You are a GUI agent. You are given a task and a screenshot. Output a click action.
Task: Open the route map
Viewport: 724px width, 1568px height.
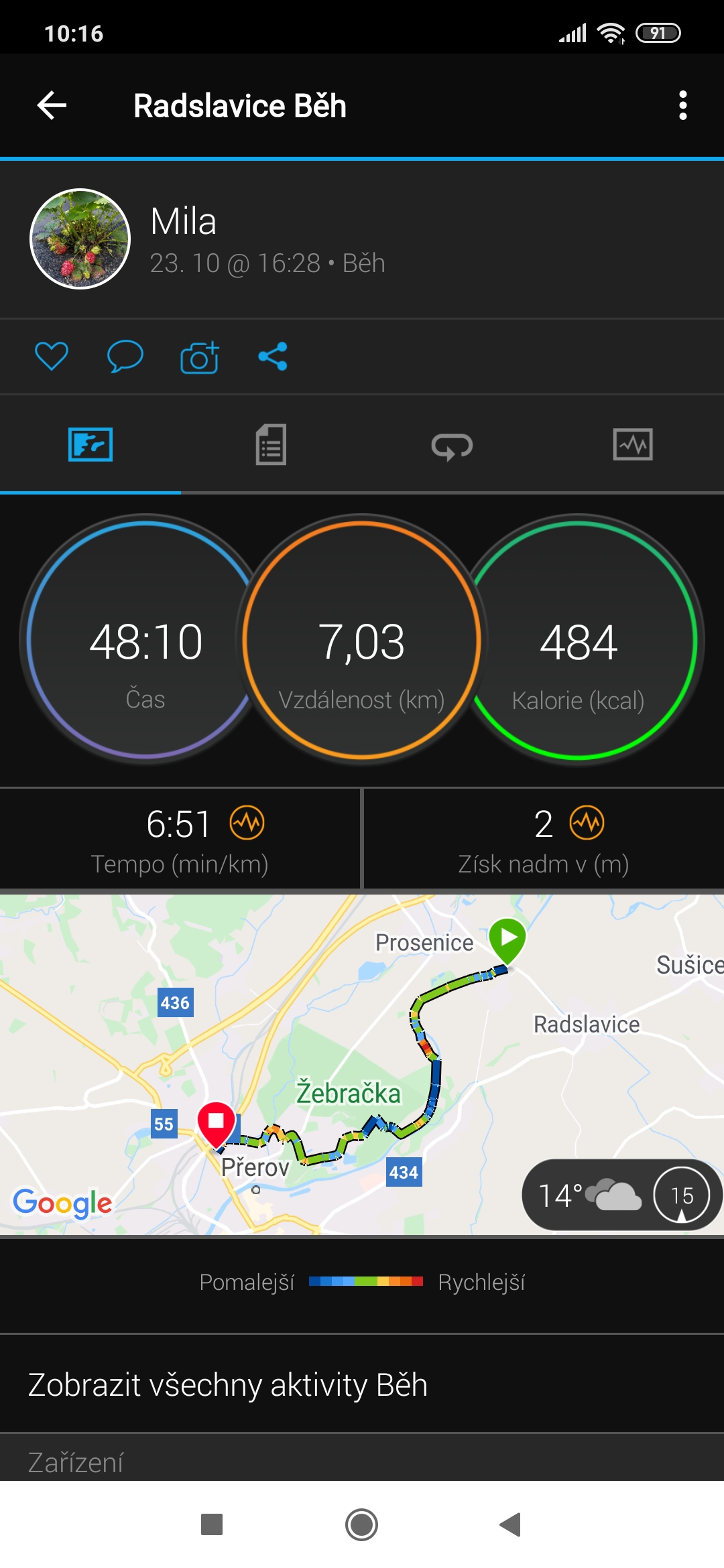pyautogui.click(x=362, y=1065)
